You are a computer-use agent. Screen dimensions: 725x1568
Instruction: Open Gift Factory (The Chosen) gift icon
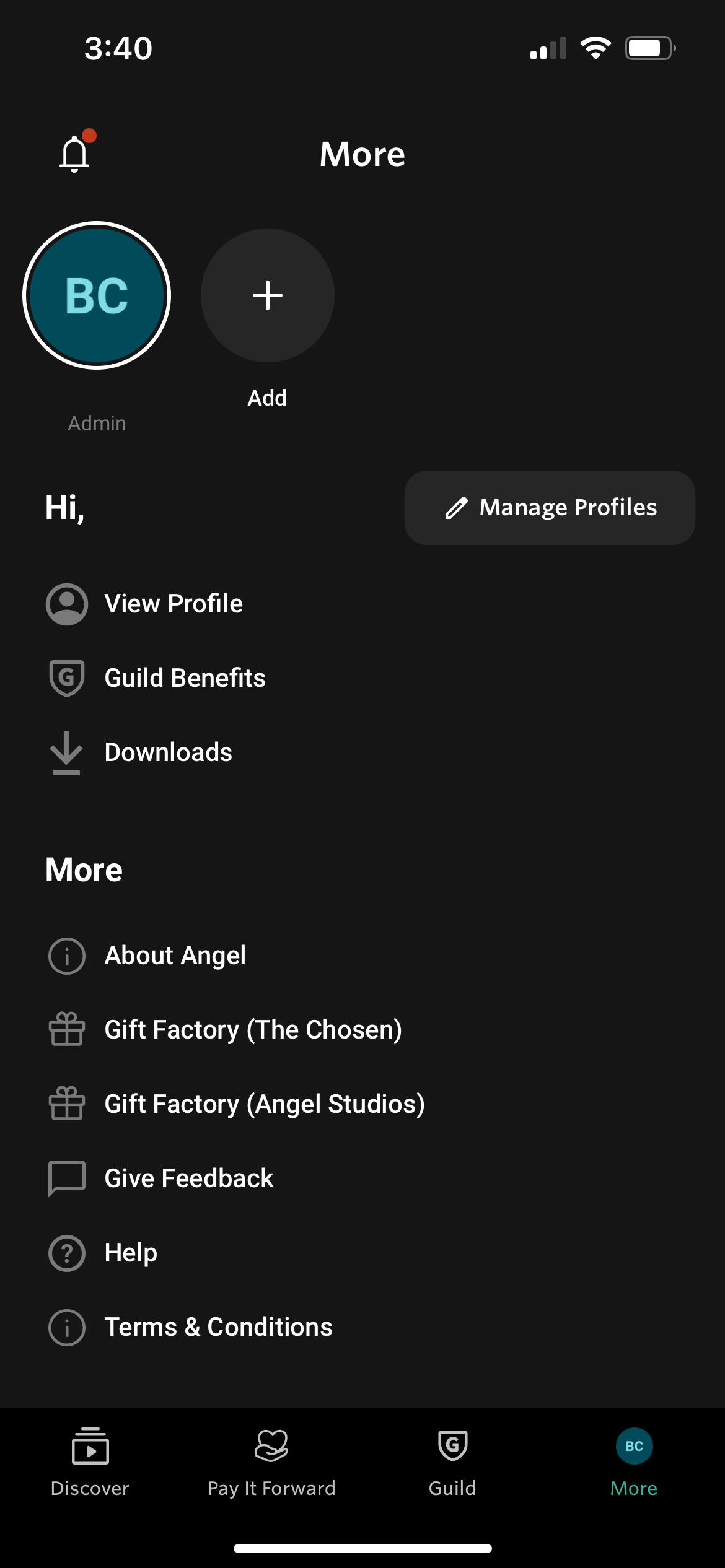pos(66,1029)
